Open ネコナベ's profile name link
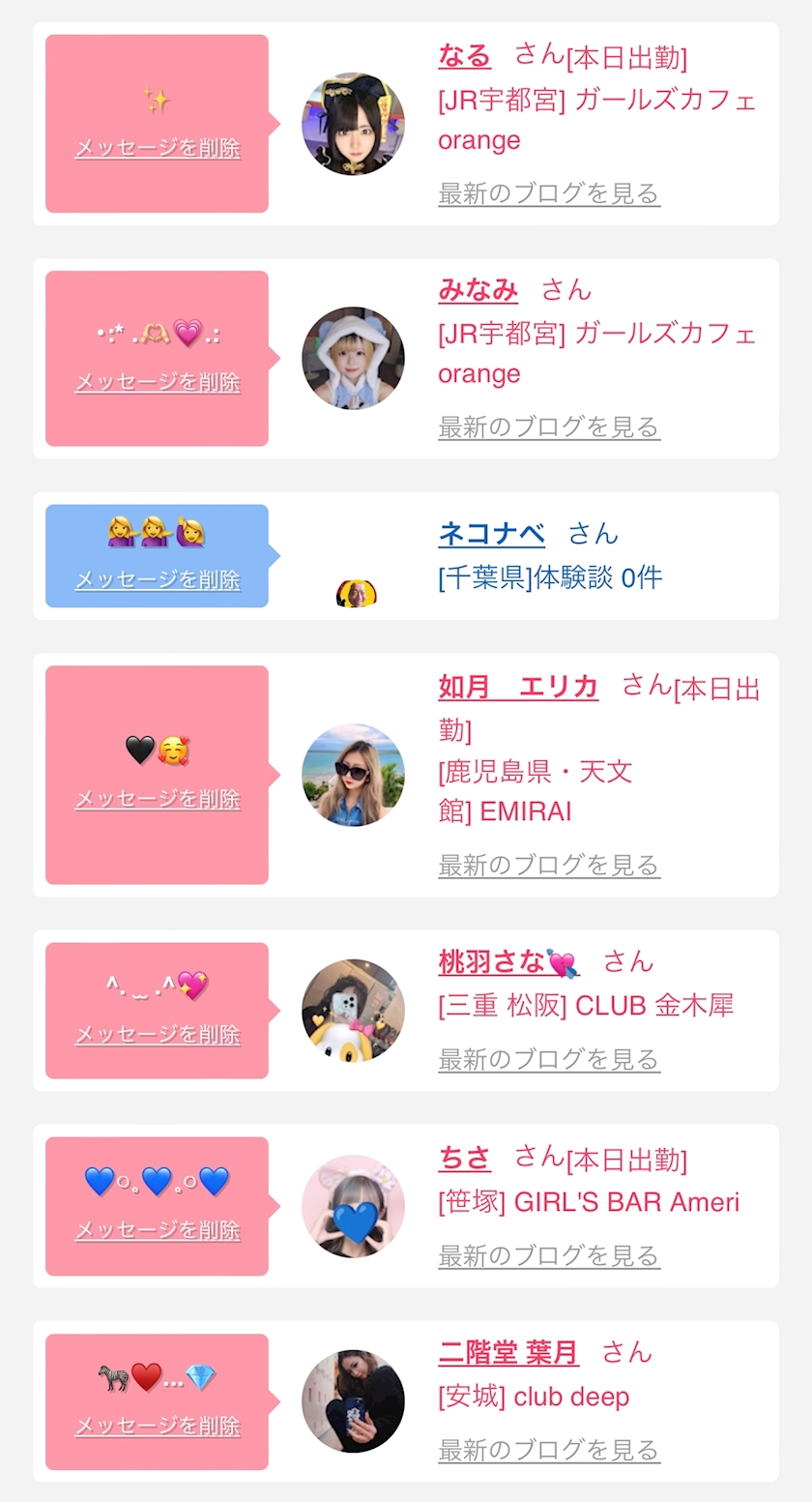The image size is (812, 1502). [491, 533]
